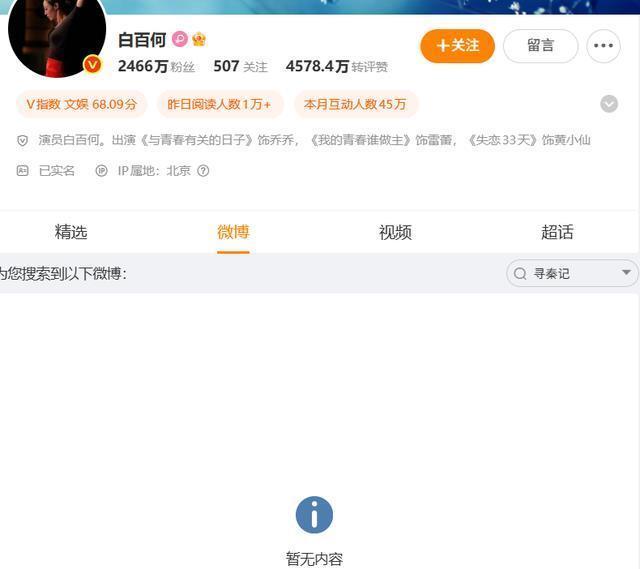Select the 微博 tab

[233, 232]
